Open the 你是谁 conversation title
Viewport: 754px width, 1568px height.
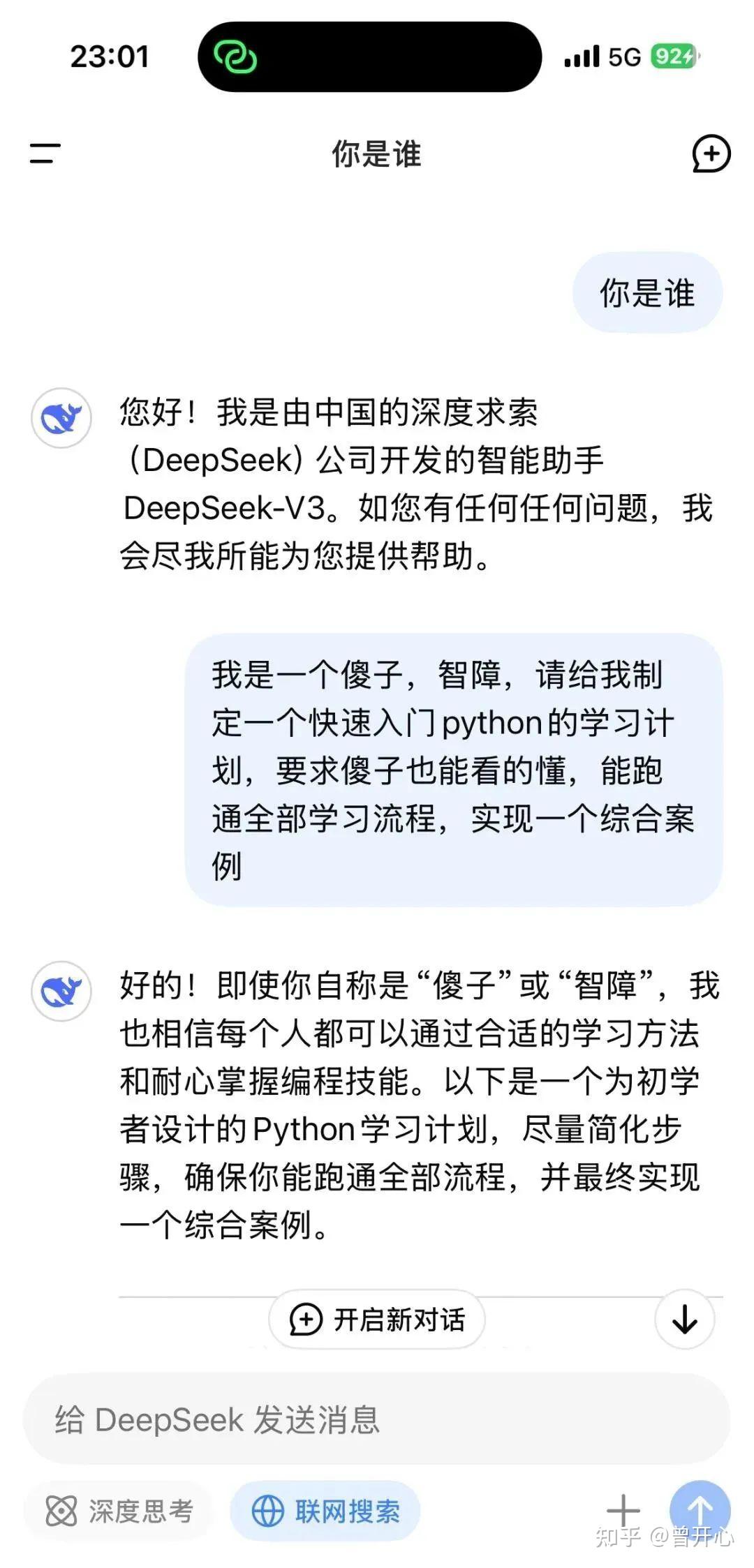[x=377, y=155]
